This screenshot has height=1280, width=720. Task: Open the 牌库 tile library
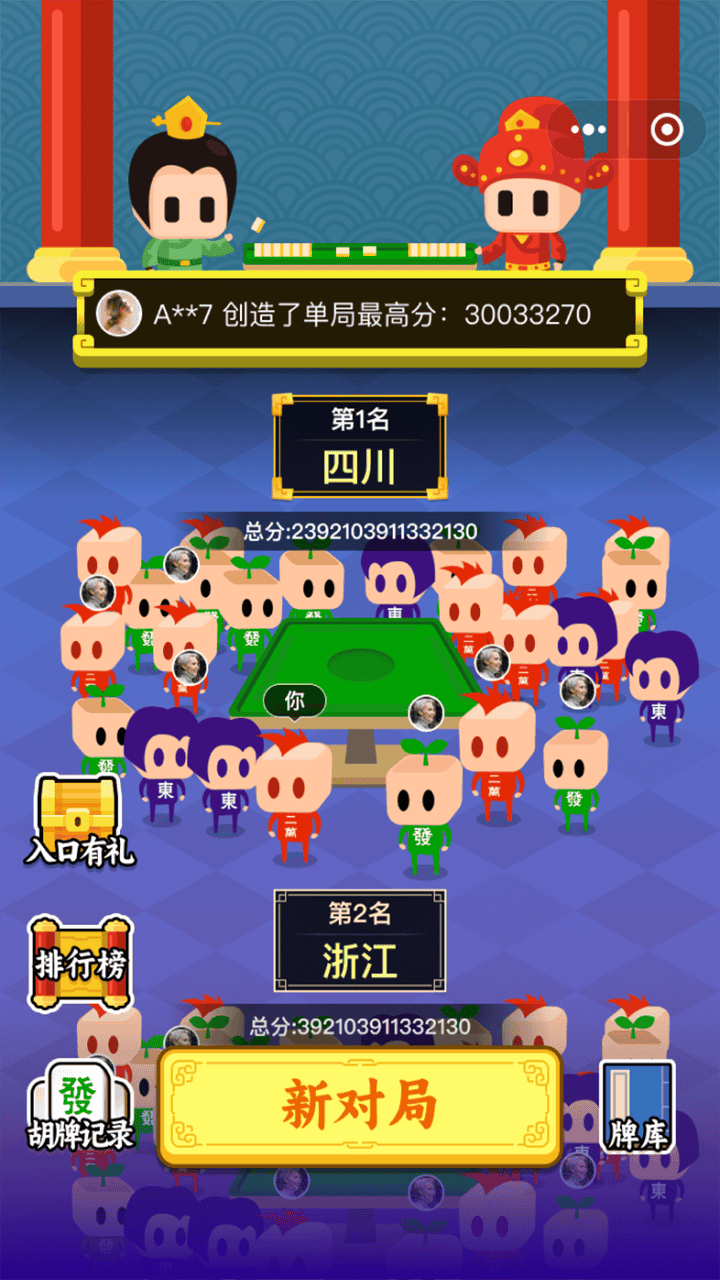(x=638, y=1108)
